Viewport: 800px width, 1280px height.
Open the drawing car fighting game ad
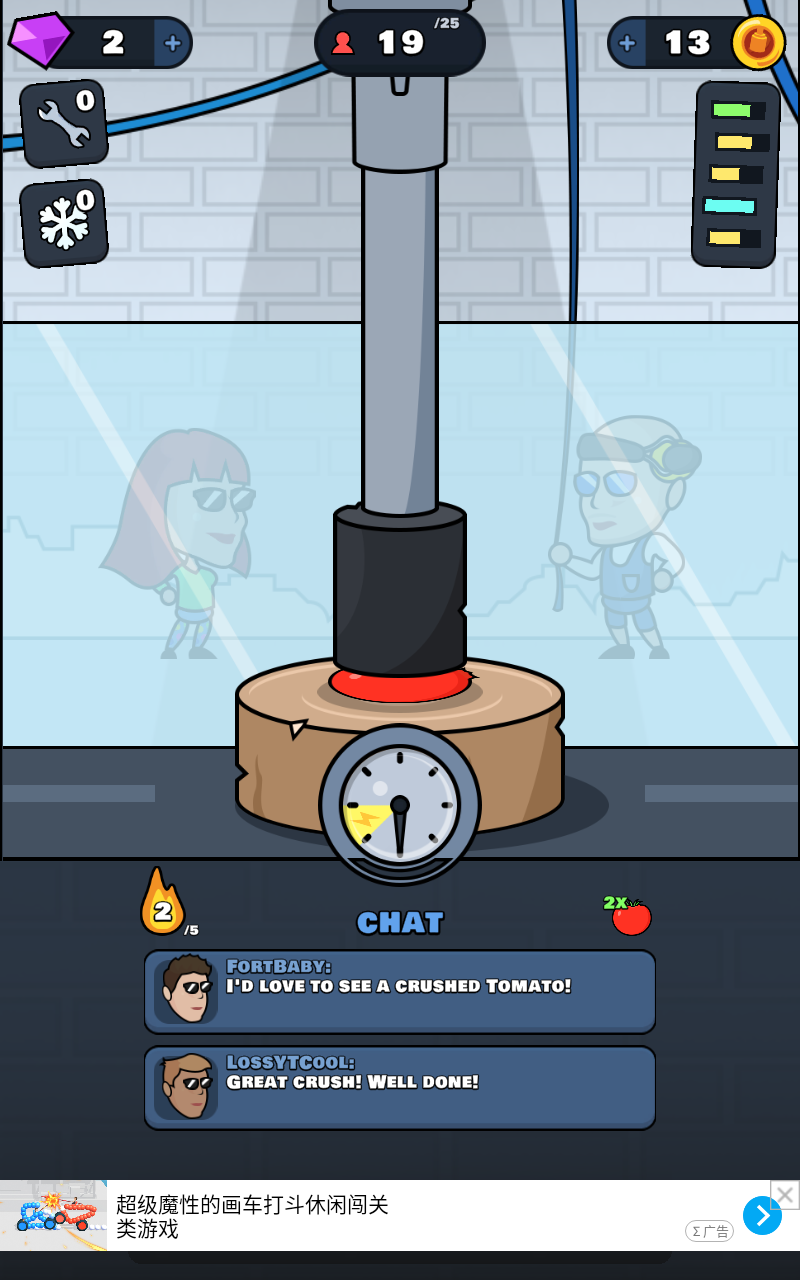(x=300, y=1216)
